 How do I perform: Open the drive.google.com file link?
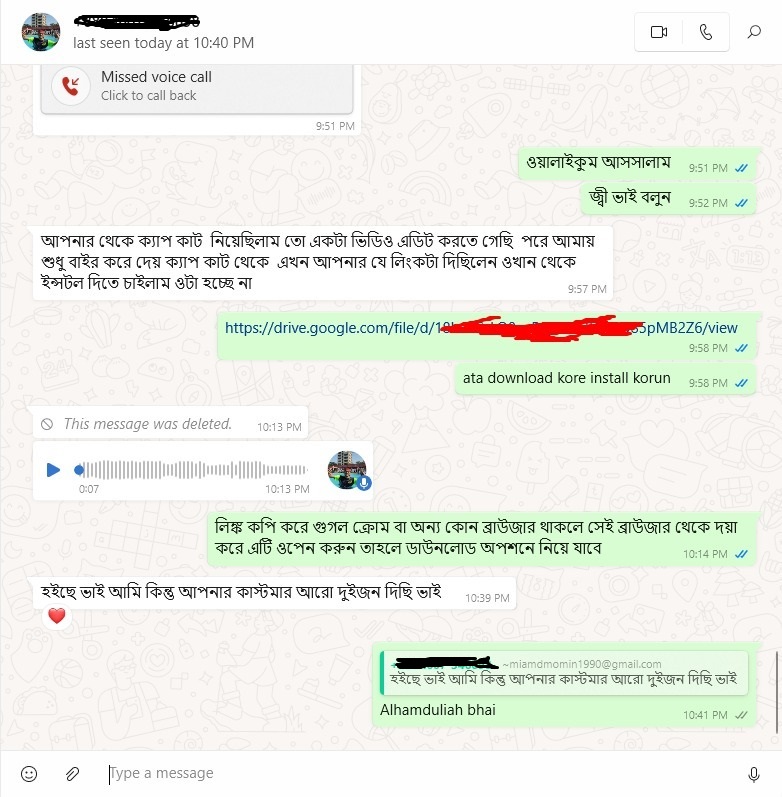click(x=481, y=327)
